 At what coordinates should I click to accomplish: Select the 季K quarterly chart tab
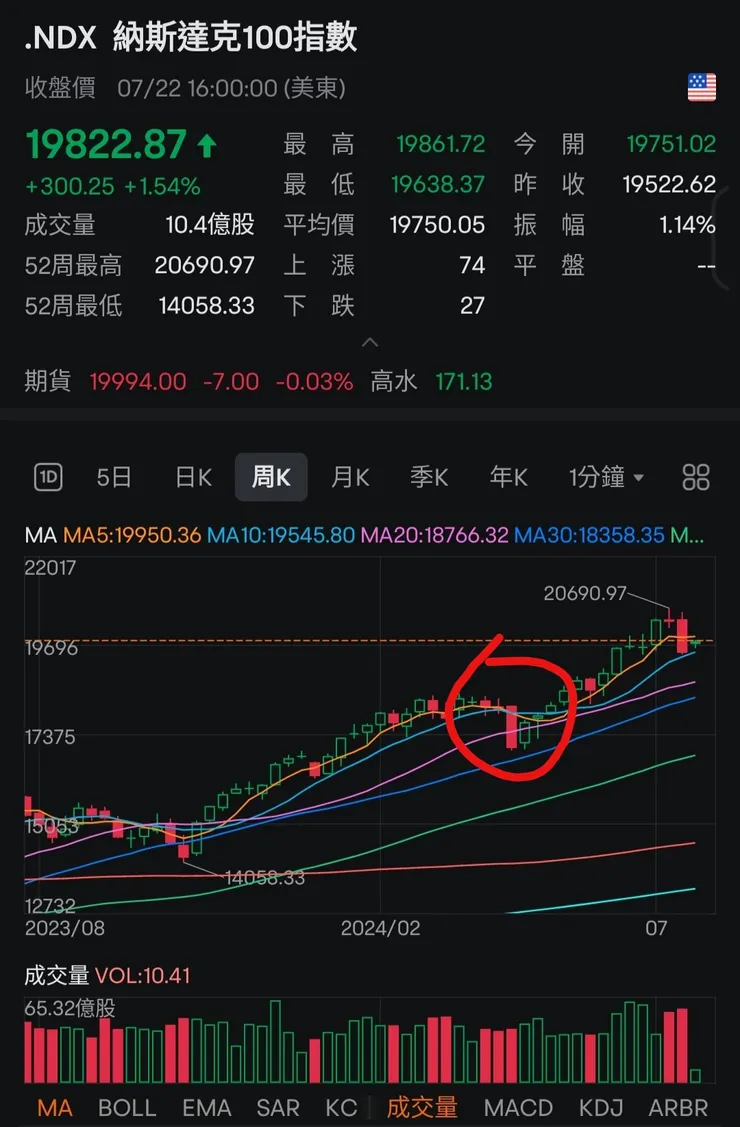(429, 477)
